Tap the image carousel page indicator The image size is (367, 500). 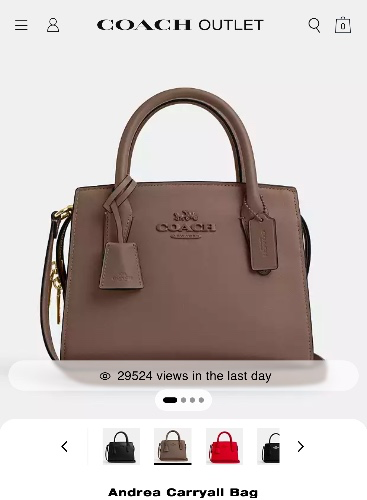point(183,400)
